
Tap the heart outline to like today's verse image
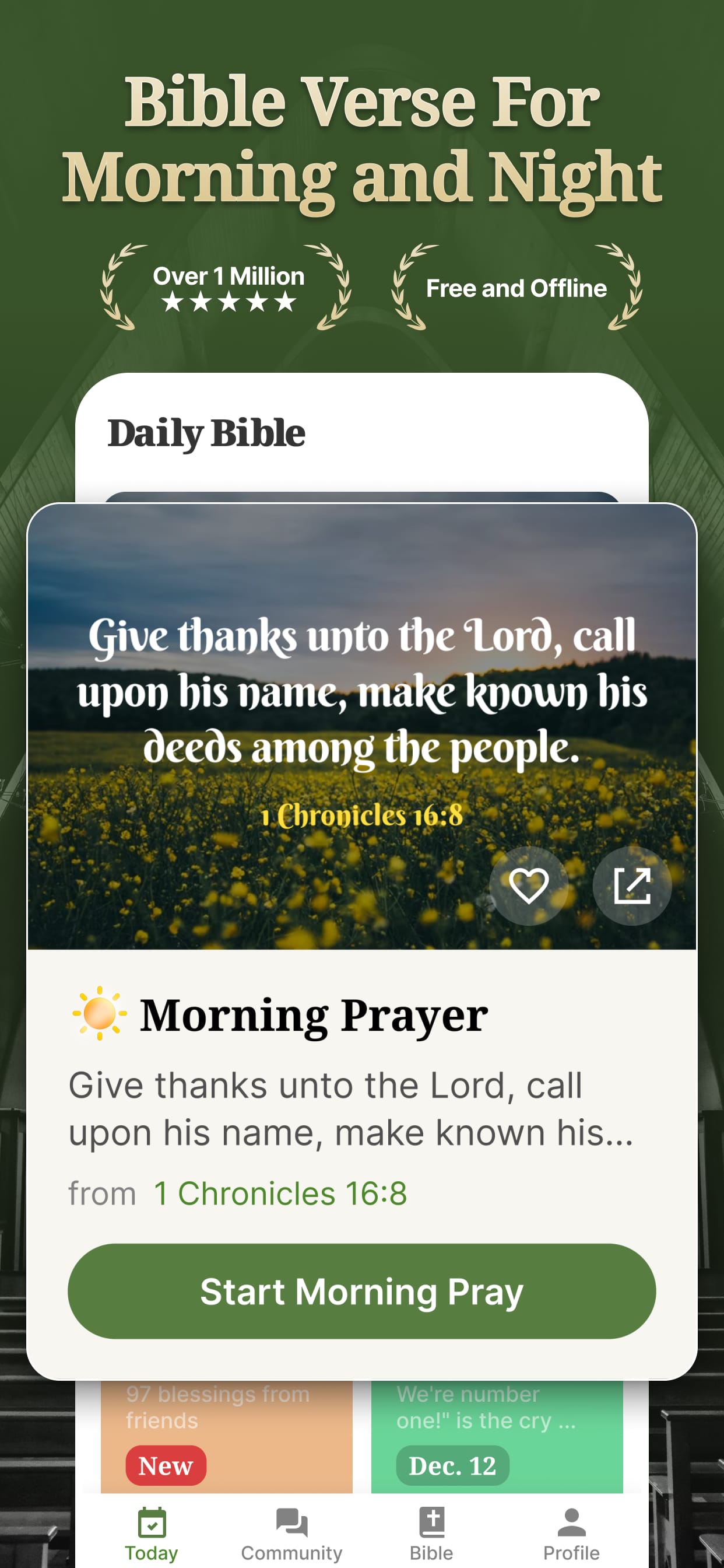(x=529, y=887)
